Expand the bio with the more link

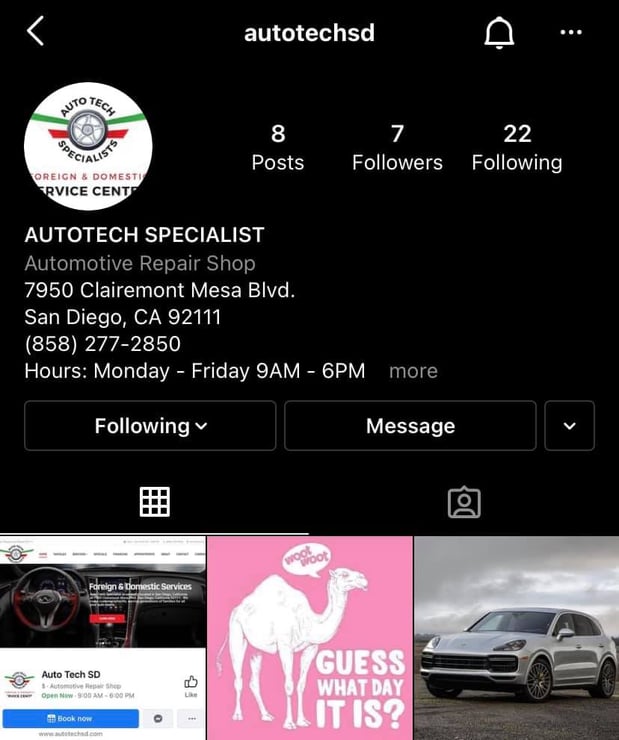coord(413,371)
